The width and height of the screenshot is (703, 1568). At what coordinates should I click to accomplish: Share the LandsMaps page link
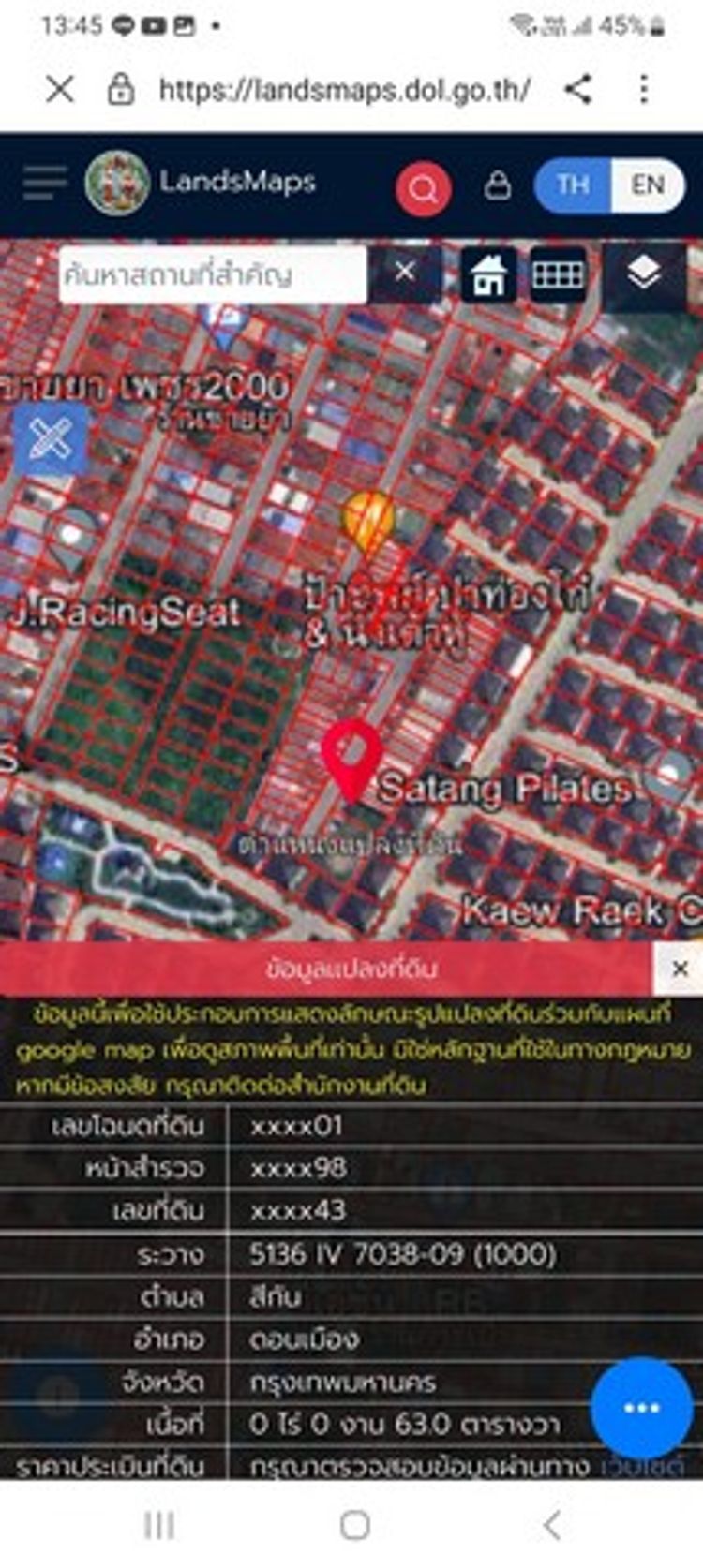pos(578,90)
